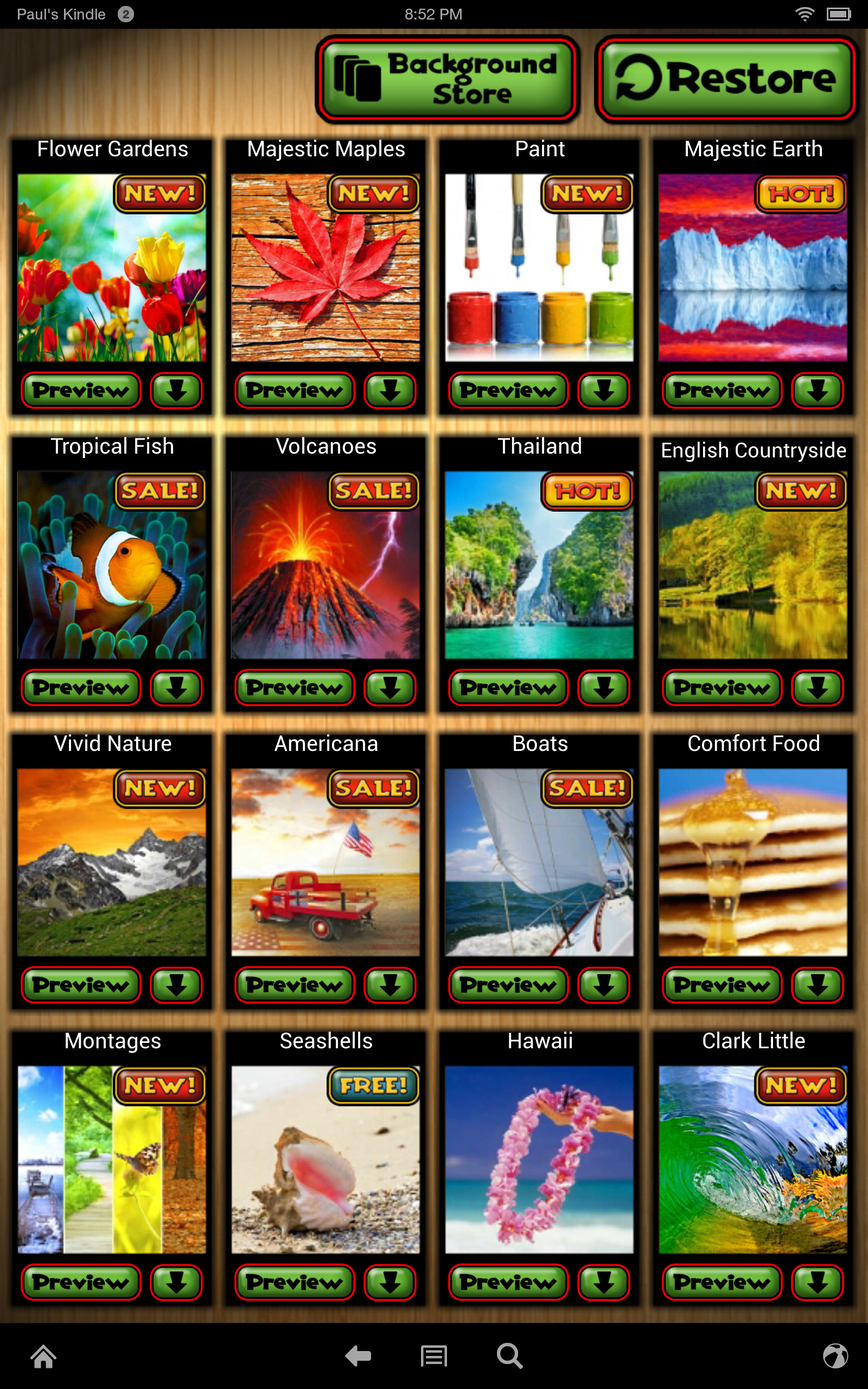Screen dimensions: 868x1389
Task: Download the Majestic Maples pack
Action: pyautogui.click(x=390, y=390)
